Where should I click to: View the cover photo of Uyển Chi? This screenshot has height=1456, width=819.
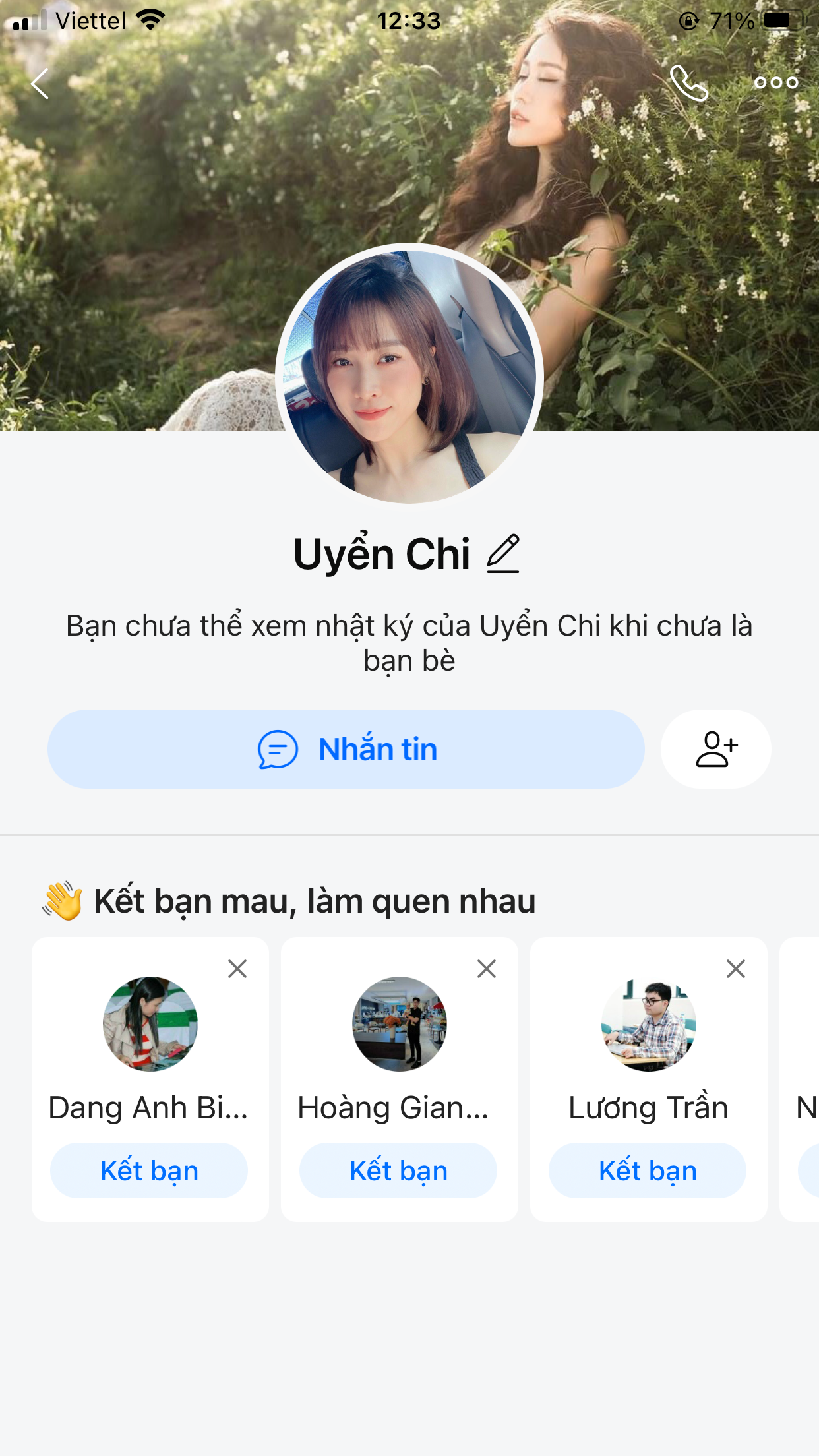[x=165, y=198]
